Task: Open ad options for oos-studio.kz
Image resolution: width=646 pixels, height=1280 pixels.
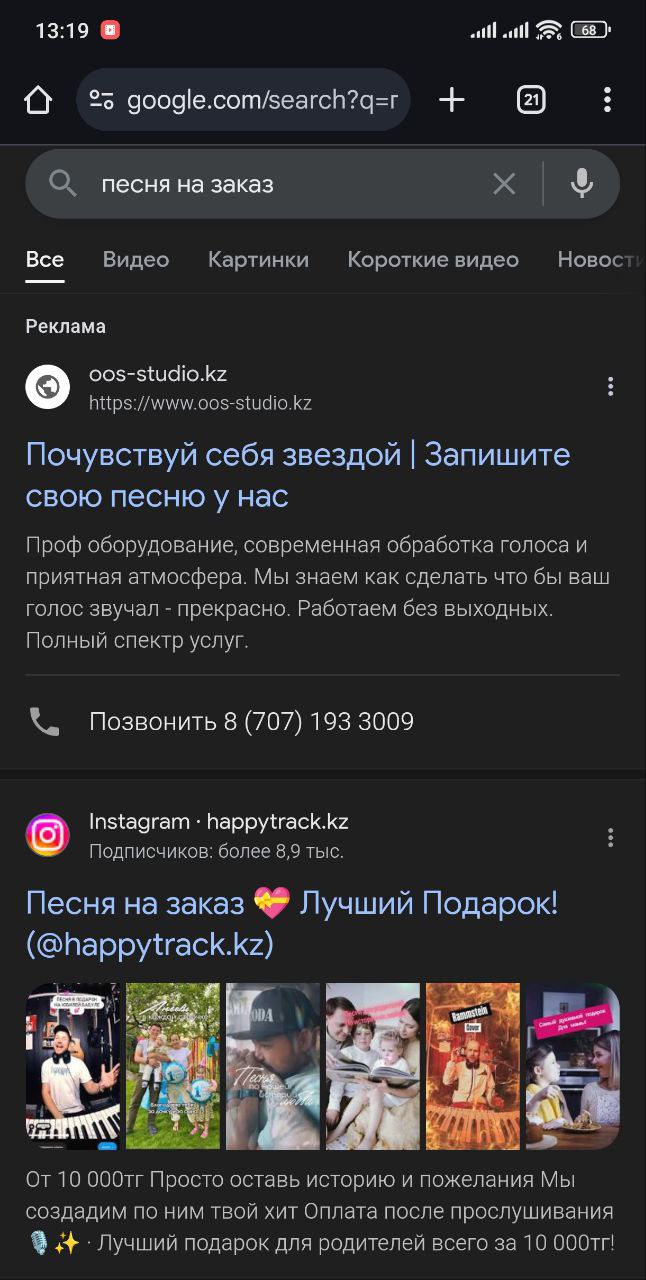Action: 610,387
